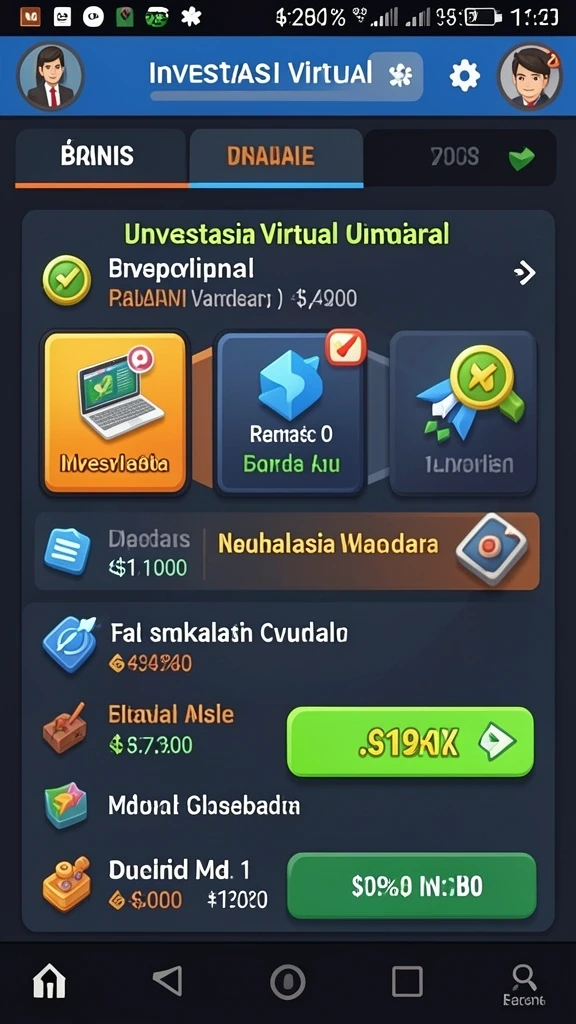Image resolution: width=576 pixels, height=1024 pixels.
Task: Open the profile avatar beside the gear
Action: coord(530,76)
